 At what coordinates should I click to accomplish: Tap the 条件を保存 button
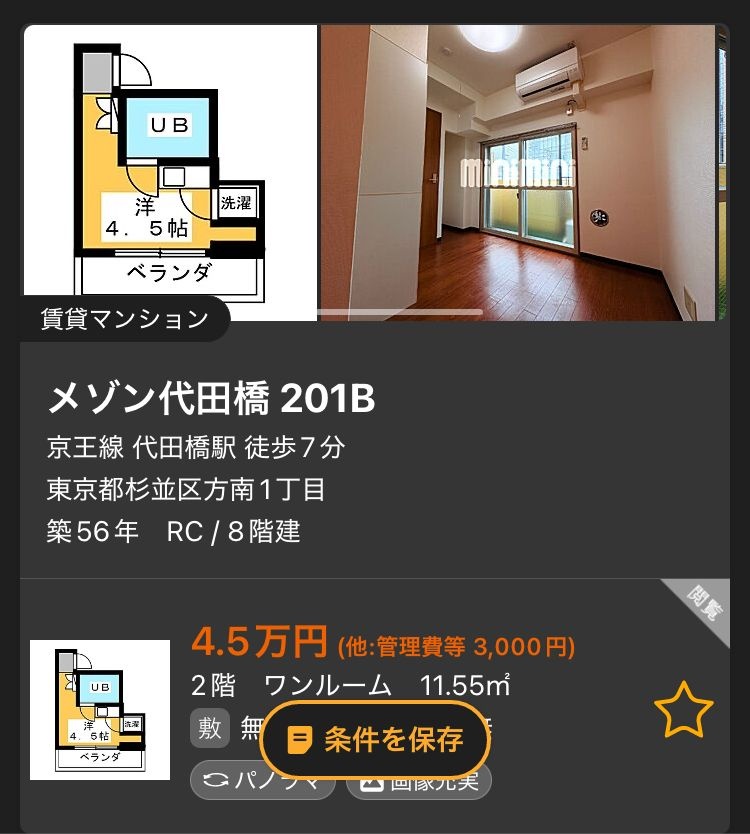[x=375, y=740]
